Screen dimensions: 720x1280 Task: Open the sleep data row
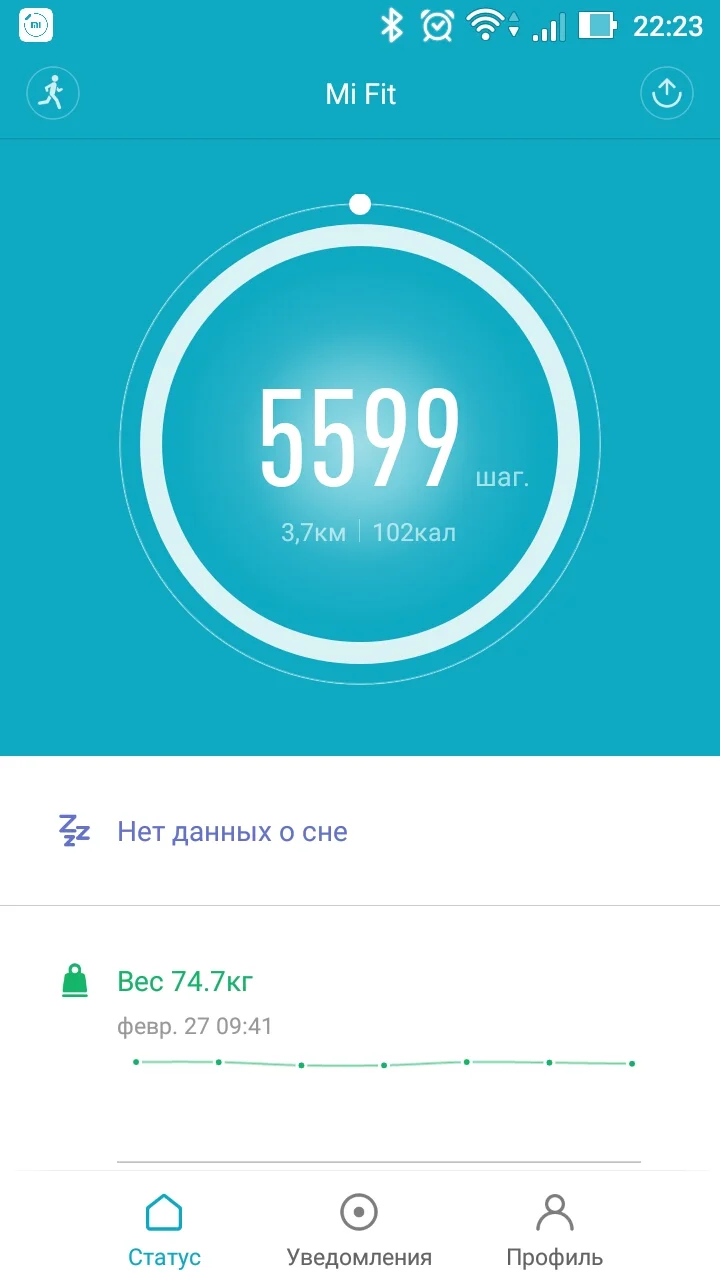click(360, 831)
